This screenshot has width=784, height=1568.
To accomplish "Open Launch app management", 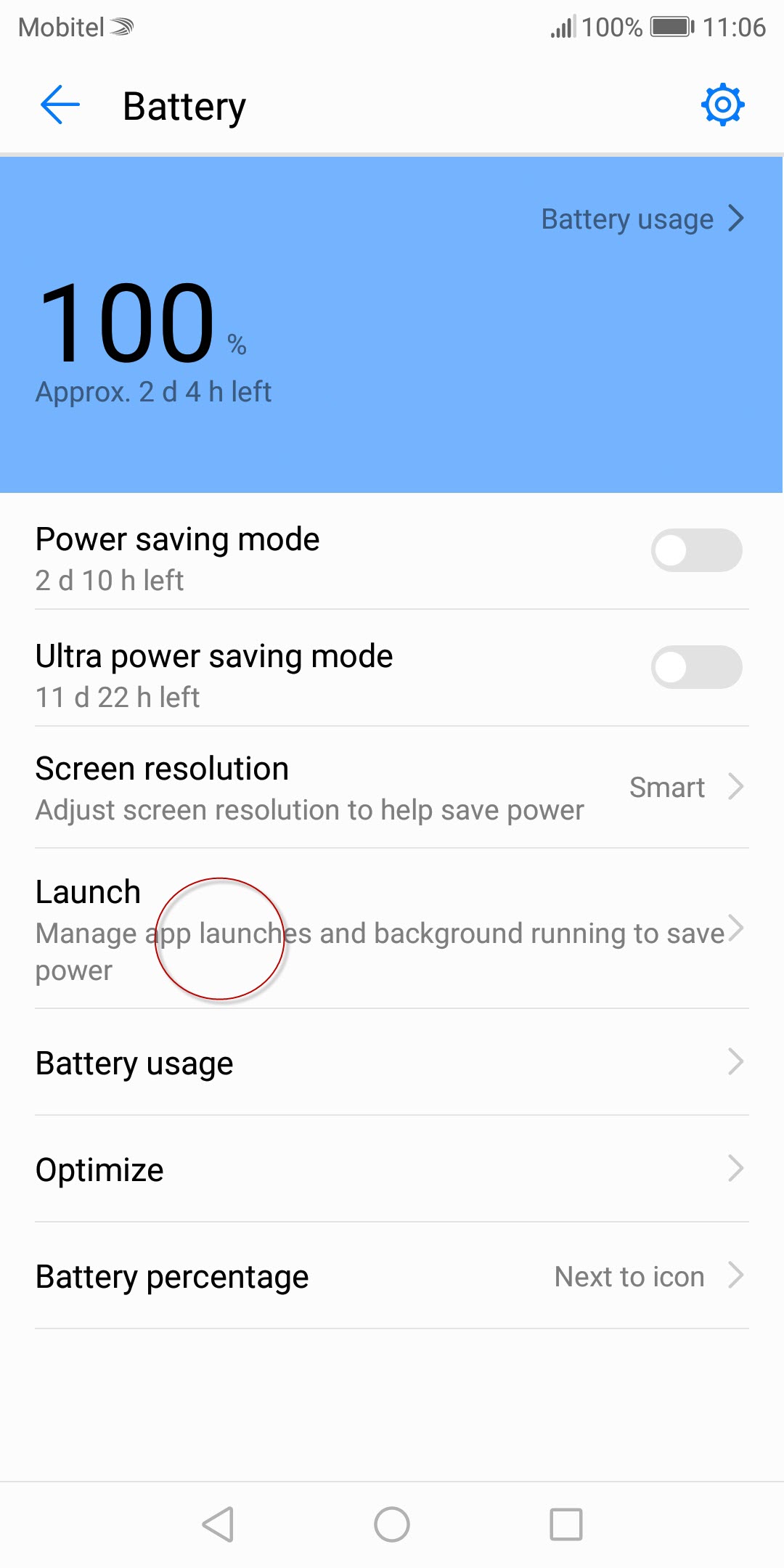I will pos(392,929).
